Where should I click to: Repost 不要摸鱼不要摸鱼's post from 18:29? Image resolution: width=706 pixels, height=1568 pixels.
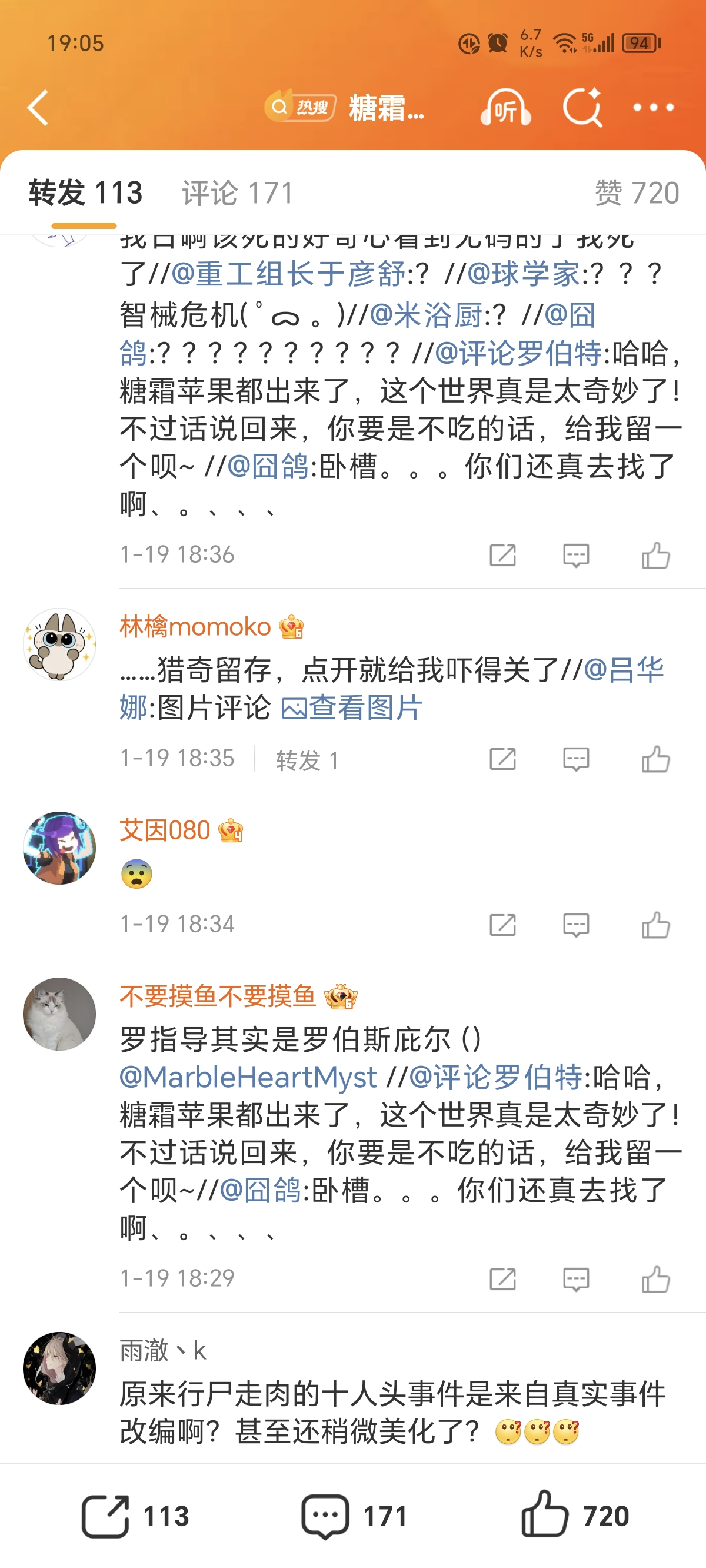tap(502, 1279)
